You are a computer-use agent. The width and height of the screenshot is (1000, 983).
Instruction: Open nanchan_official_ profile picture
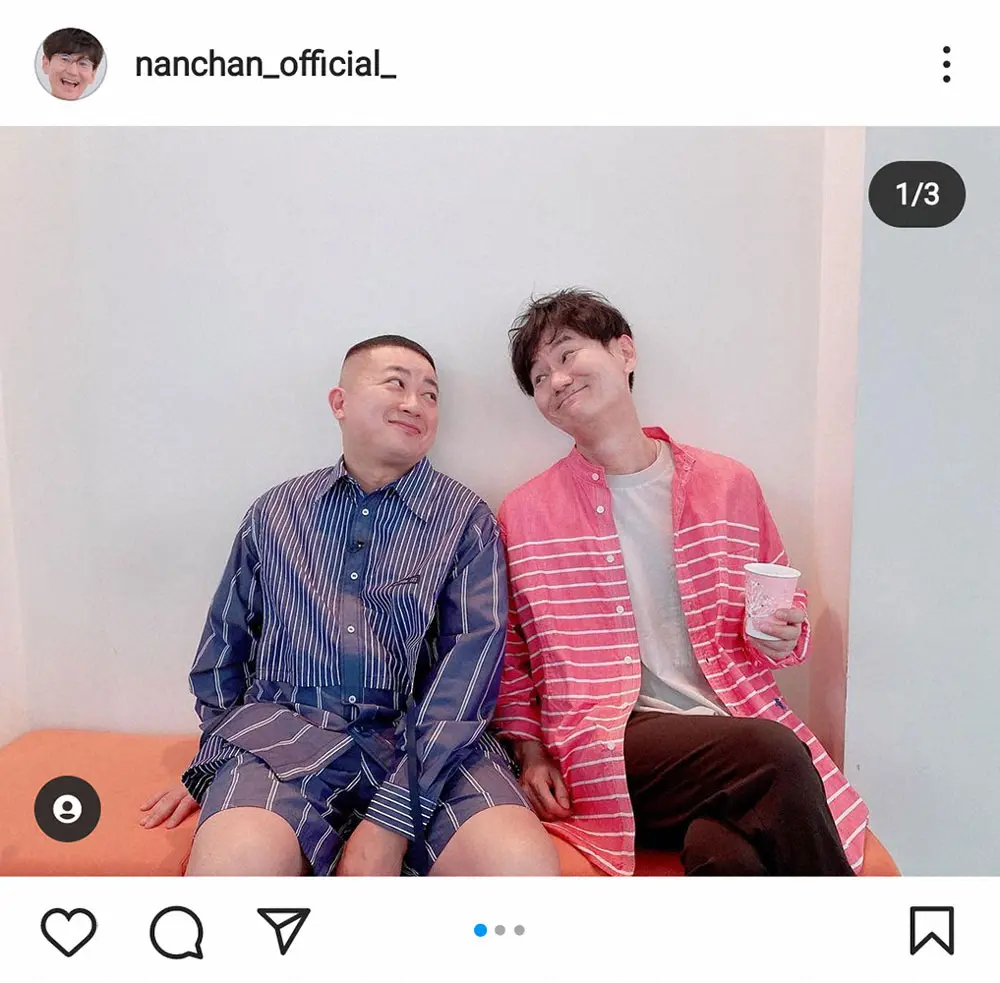71,65
